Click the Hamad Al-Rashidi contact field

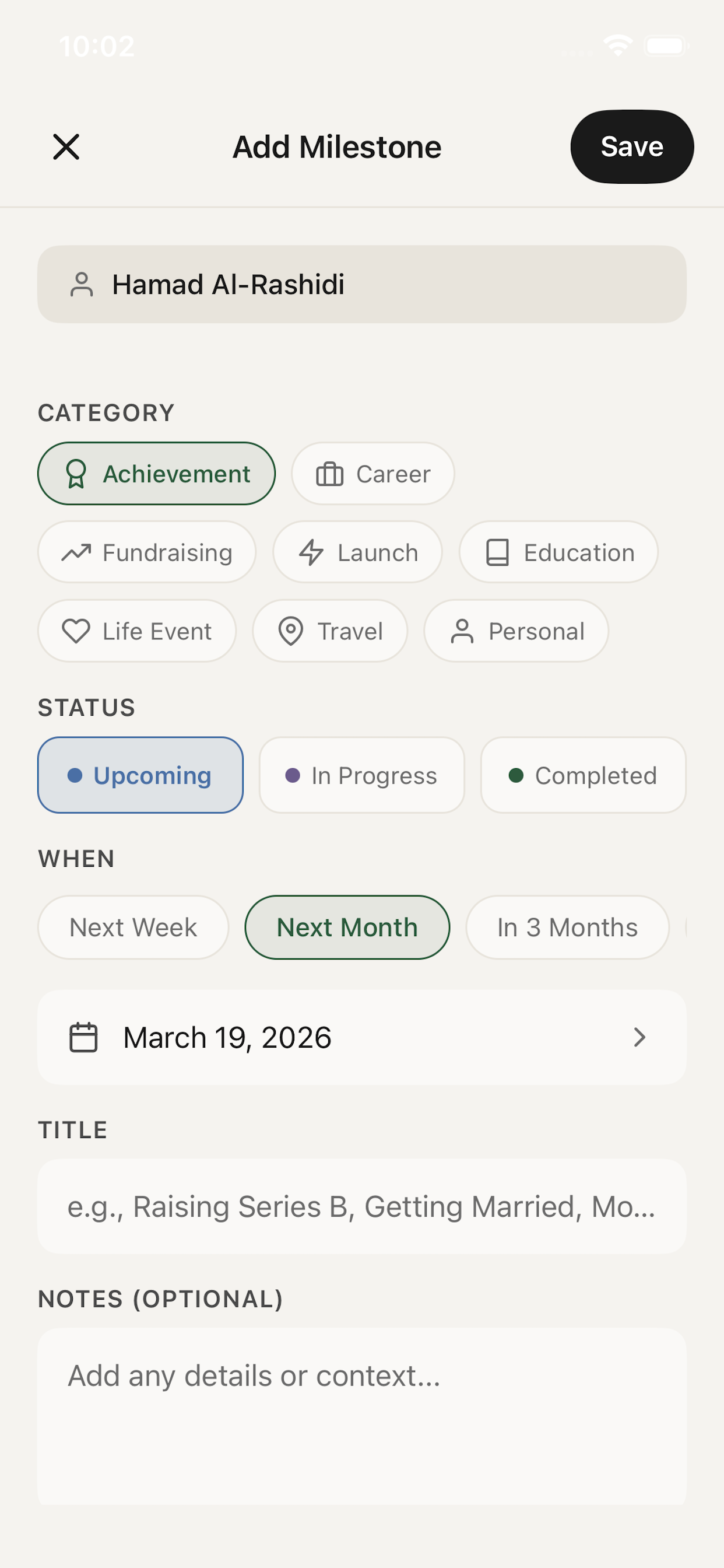click(x=362, y=283)
